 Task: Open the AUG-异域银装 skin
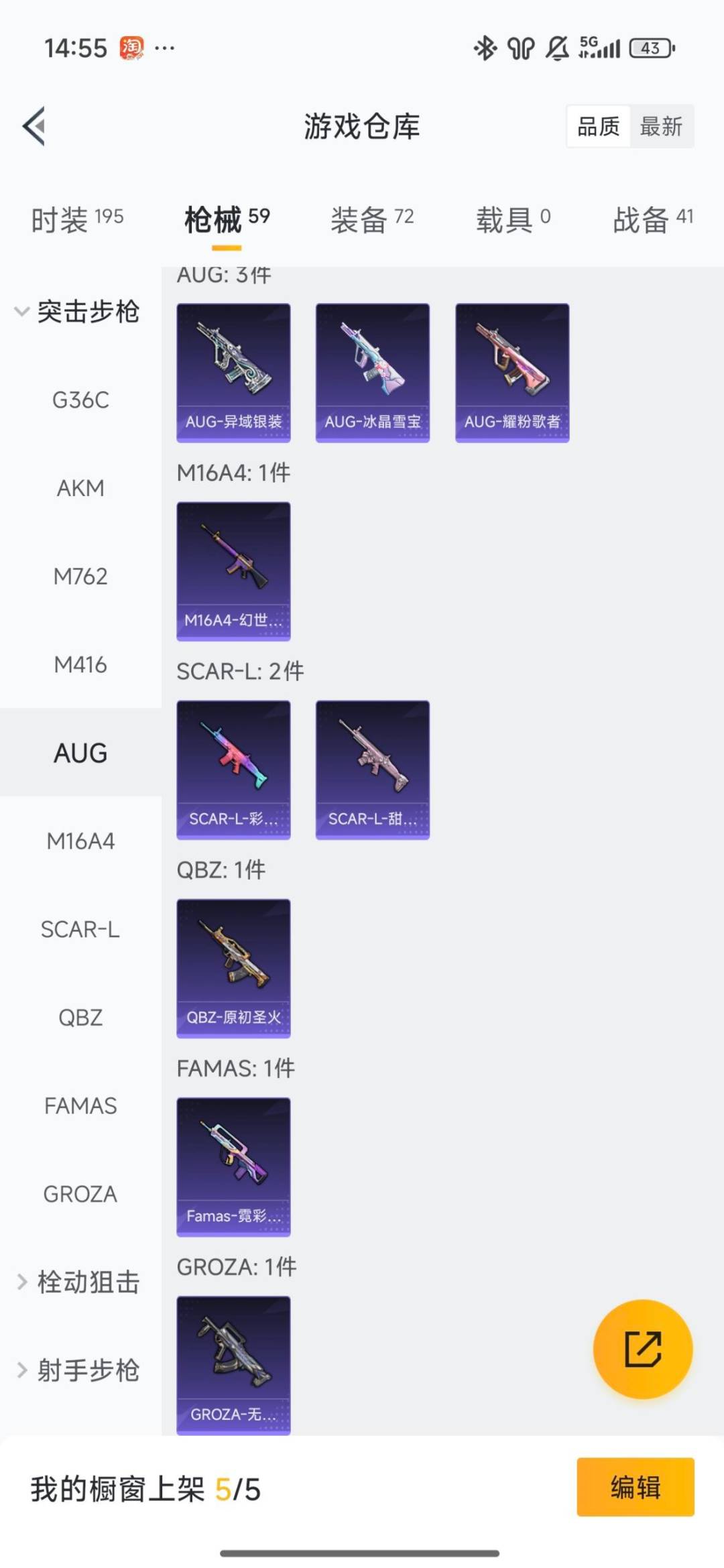click(x=233, y=373)
